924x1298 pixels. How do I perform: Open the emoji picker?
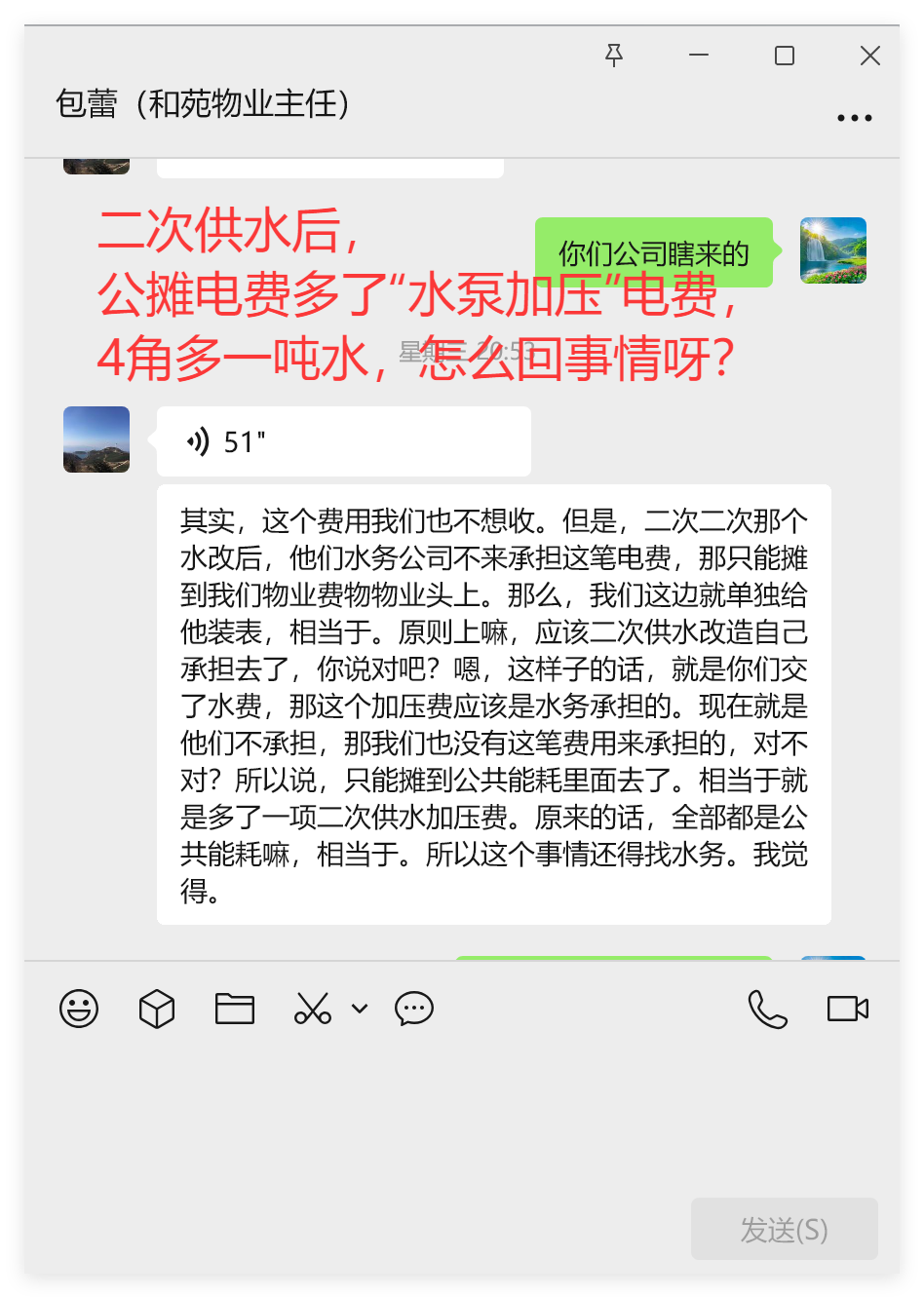pos(79,1009)
